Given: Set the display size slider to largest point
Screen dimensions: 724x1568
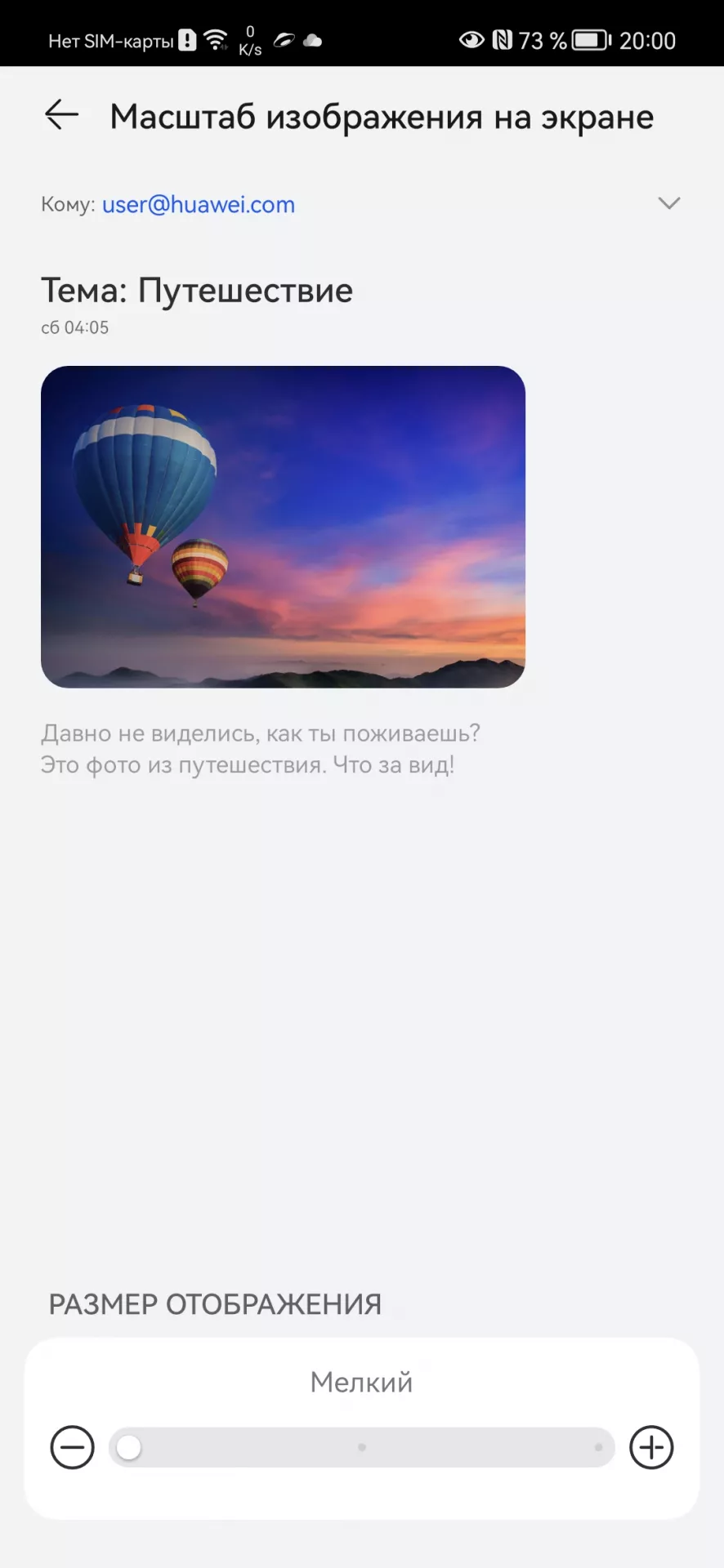Looking at the screenshot, I should [x=598, y=1447].
